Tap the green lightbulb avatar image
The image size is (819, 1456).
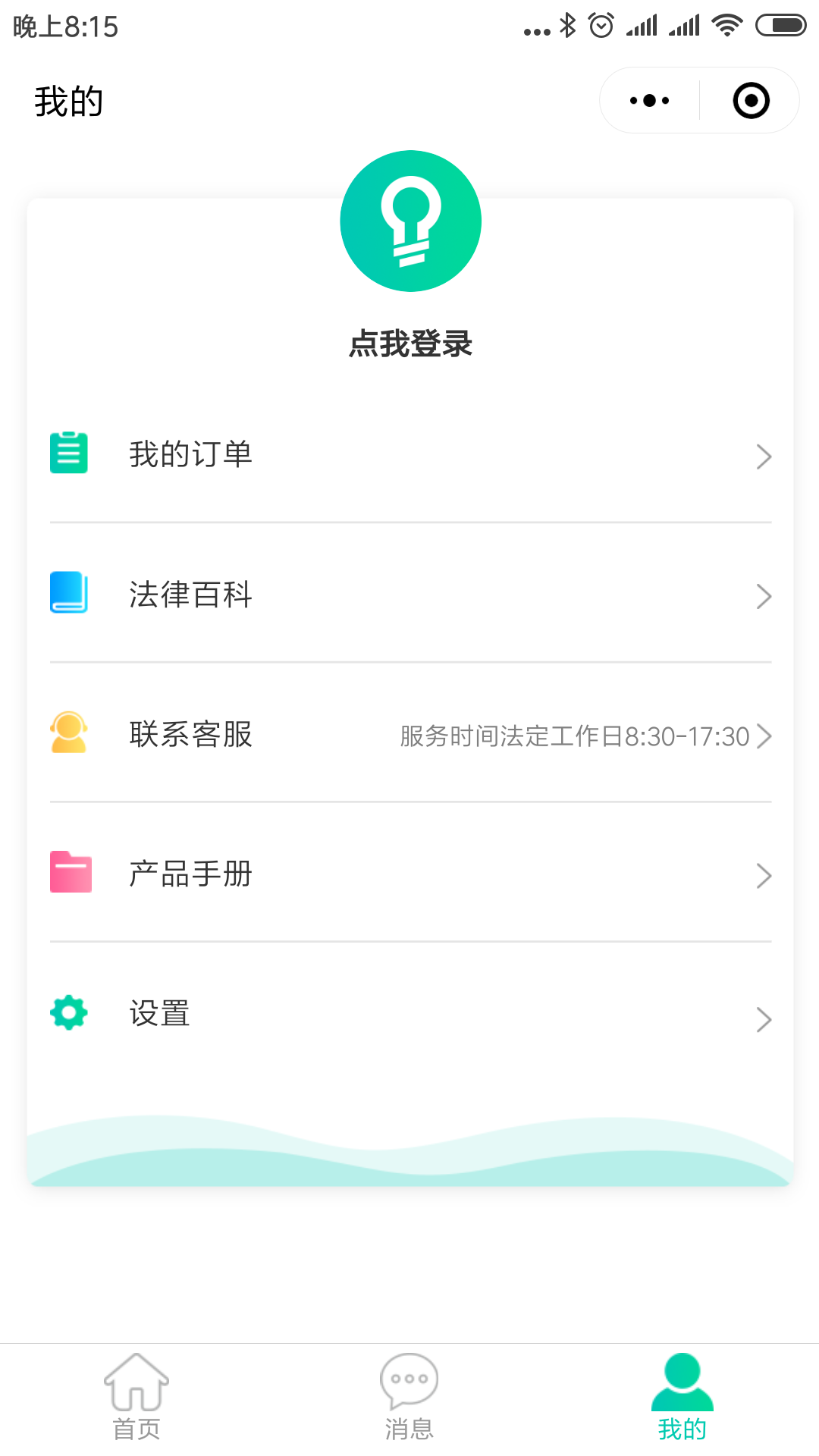[411, 221]
